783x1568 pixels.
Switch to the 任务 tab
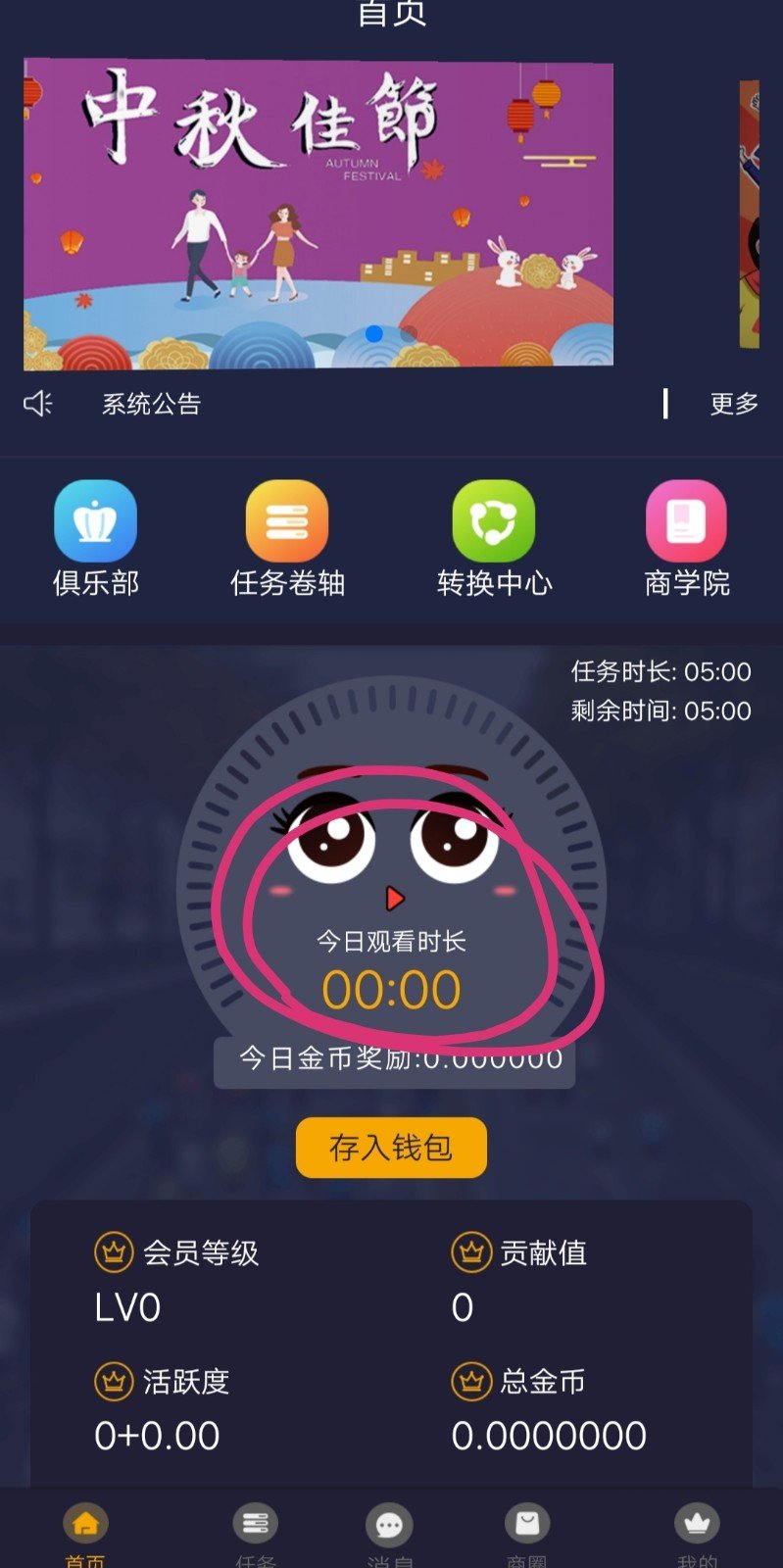click(256, 1531)
